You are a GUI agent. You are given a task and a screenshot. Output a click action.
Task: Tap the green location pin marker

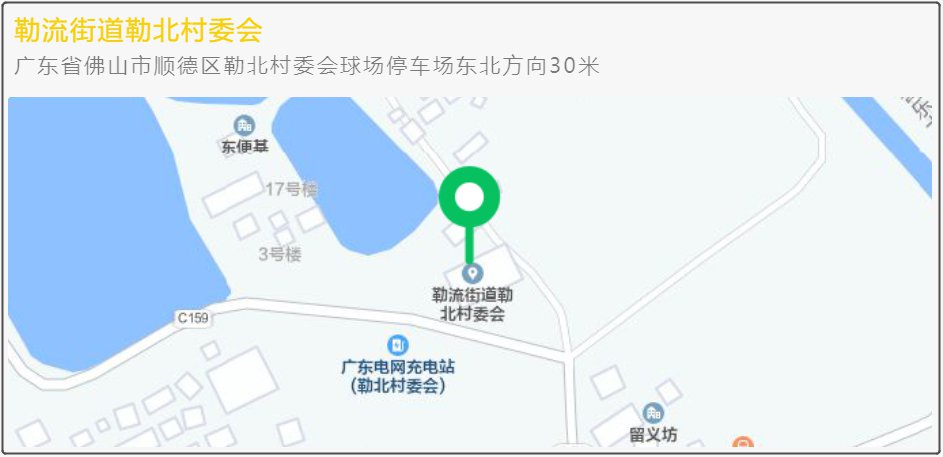pyautogui.click(x=469, y=199)
